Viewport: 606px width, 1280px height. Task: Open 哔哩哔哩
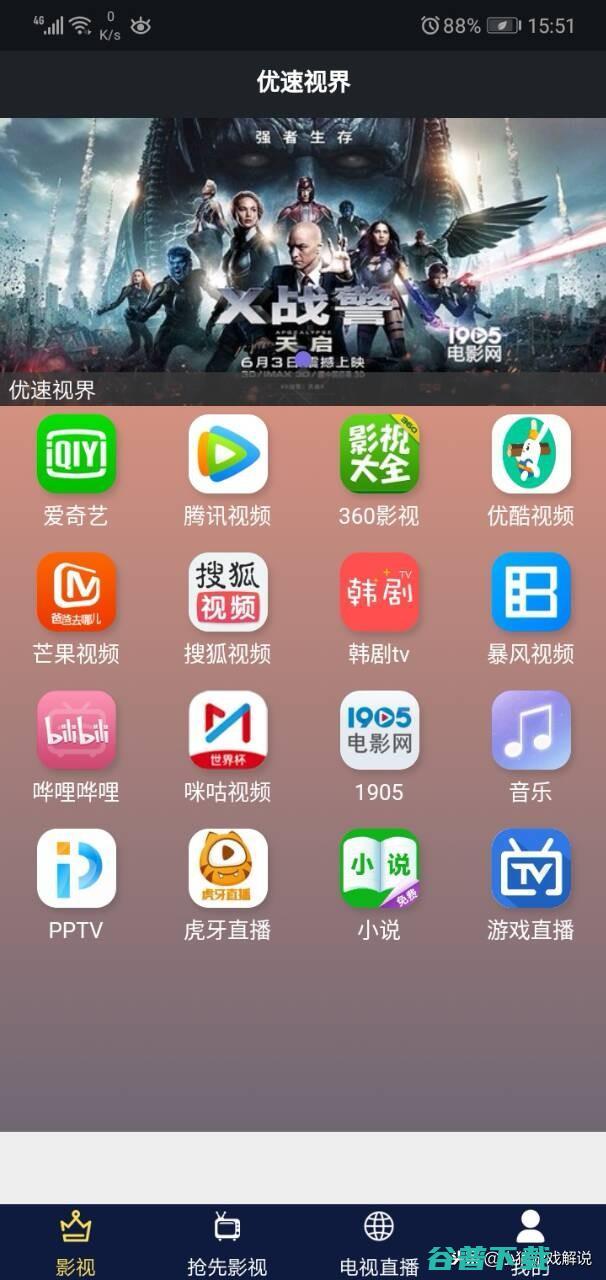pos(76,730)
